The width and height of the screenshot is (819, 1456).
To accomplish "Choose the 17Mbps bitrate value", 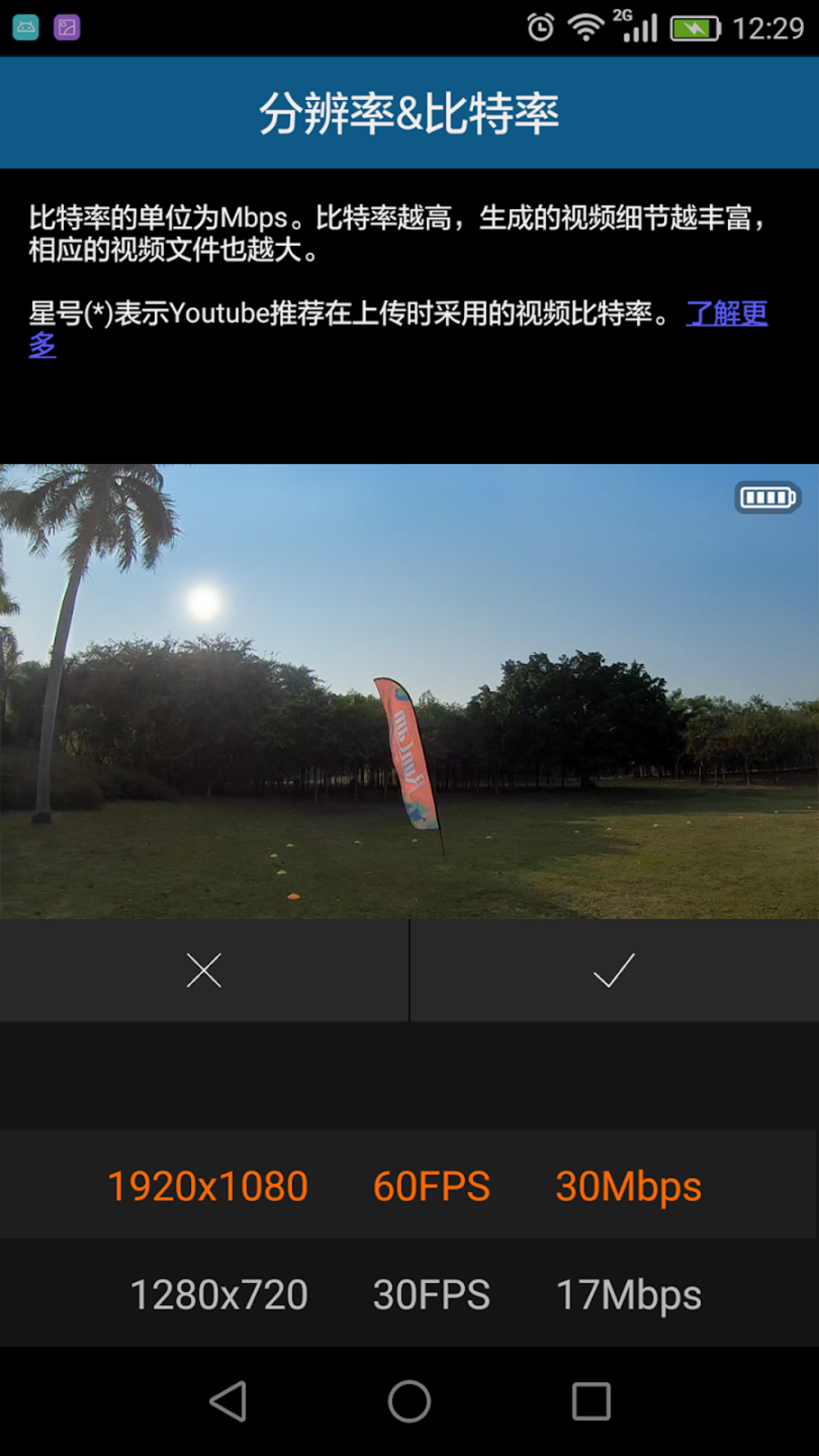I will pyautogui.click(x=626, y=1294).
